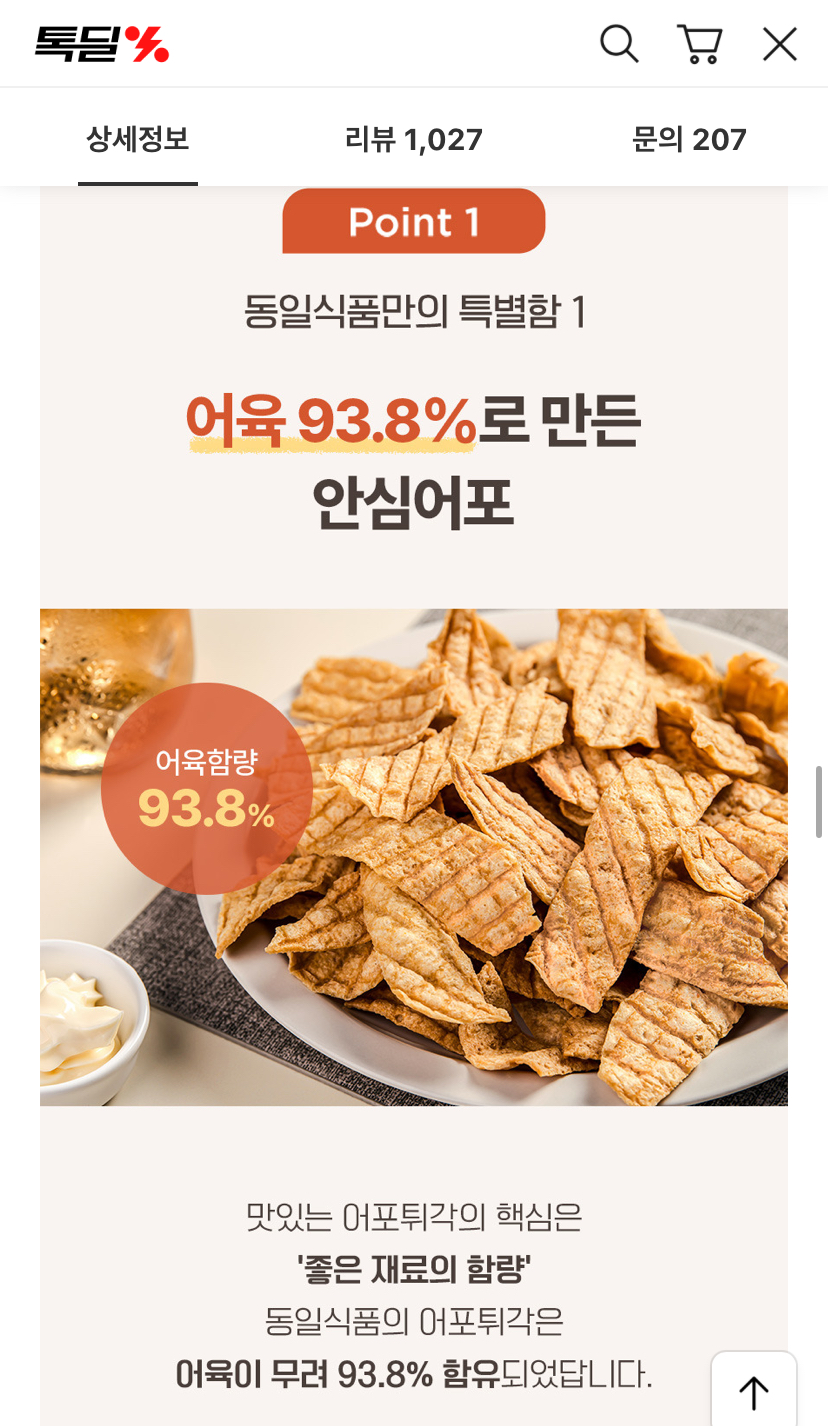Switch to the 리뷰 1,027 tab
828x1426 pixels.
[414, 139]
